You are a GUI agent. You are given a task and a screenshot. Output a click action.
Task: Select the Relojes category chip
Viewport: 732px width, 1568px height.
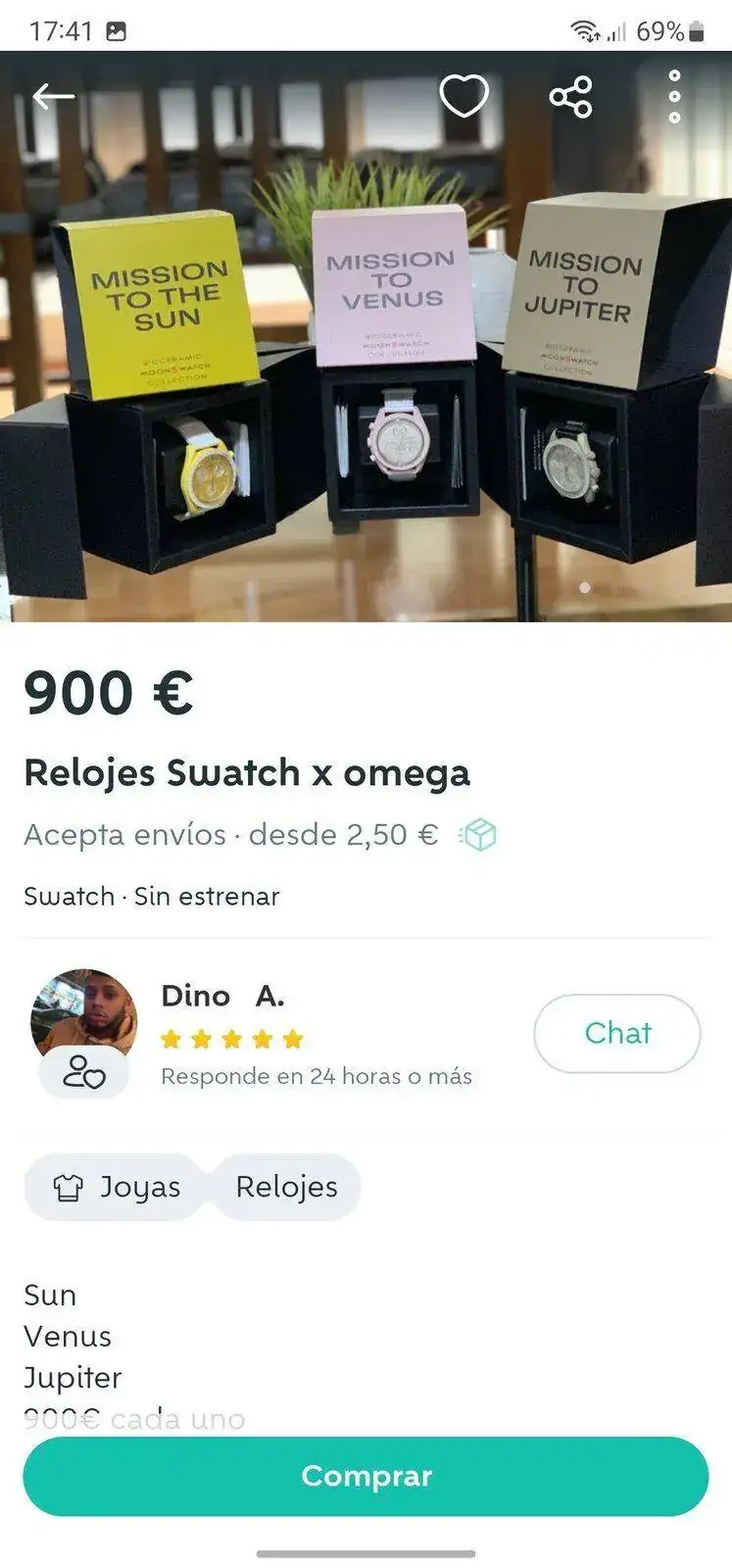(286, 1187)
